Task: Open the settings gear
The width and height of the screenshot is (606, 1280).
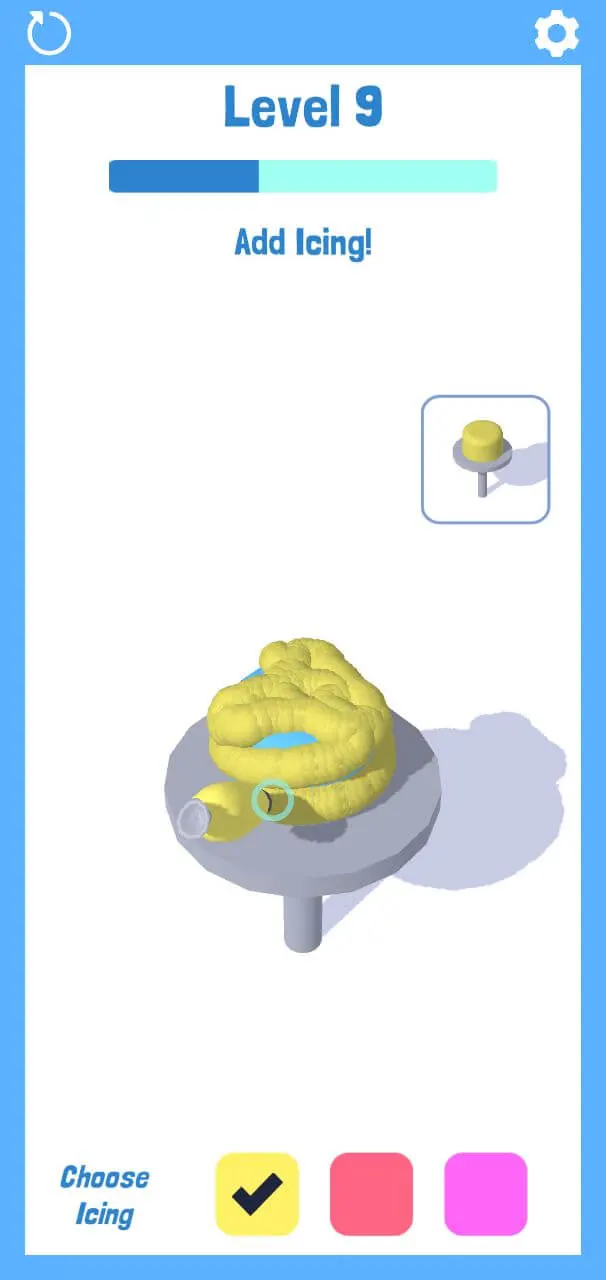Action: pos(556,33)
